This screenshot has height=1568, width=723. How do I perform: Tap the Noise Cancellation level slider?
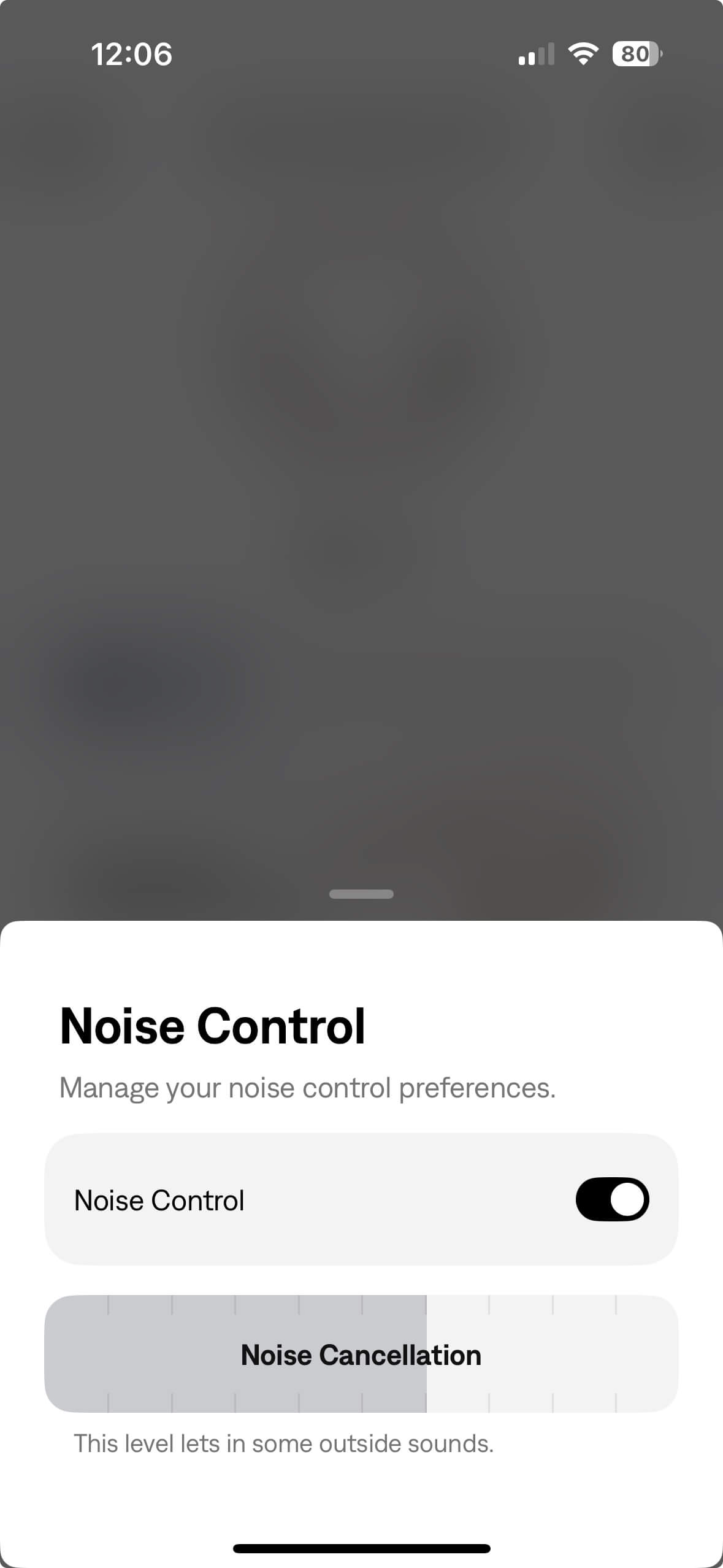(x=361, y=1355)
